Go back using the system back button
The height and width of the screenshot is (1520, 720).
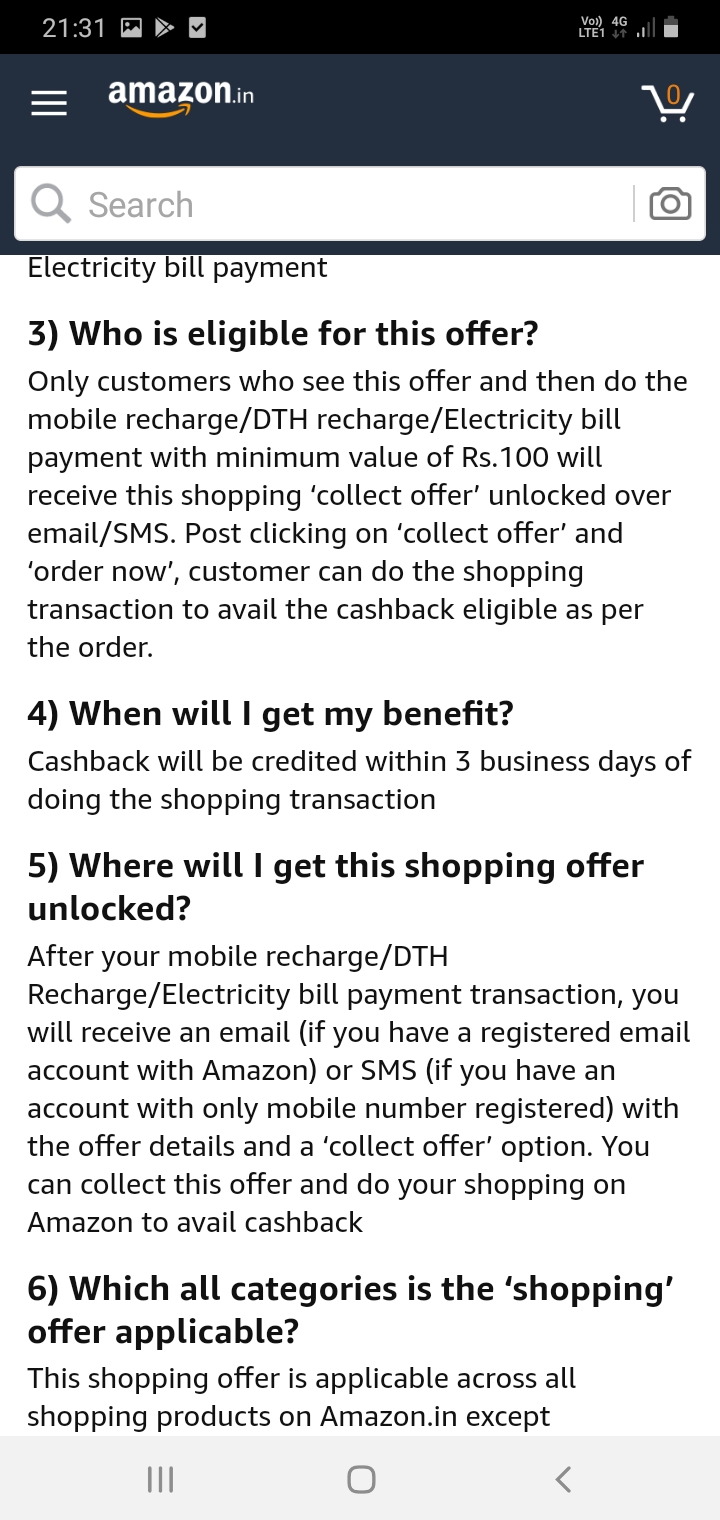point(563,1479)
